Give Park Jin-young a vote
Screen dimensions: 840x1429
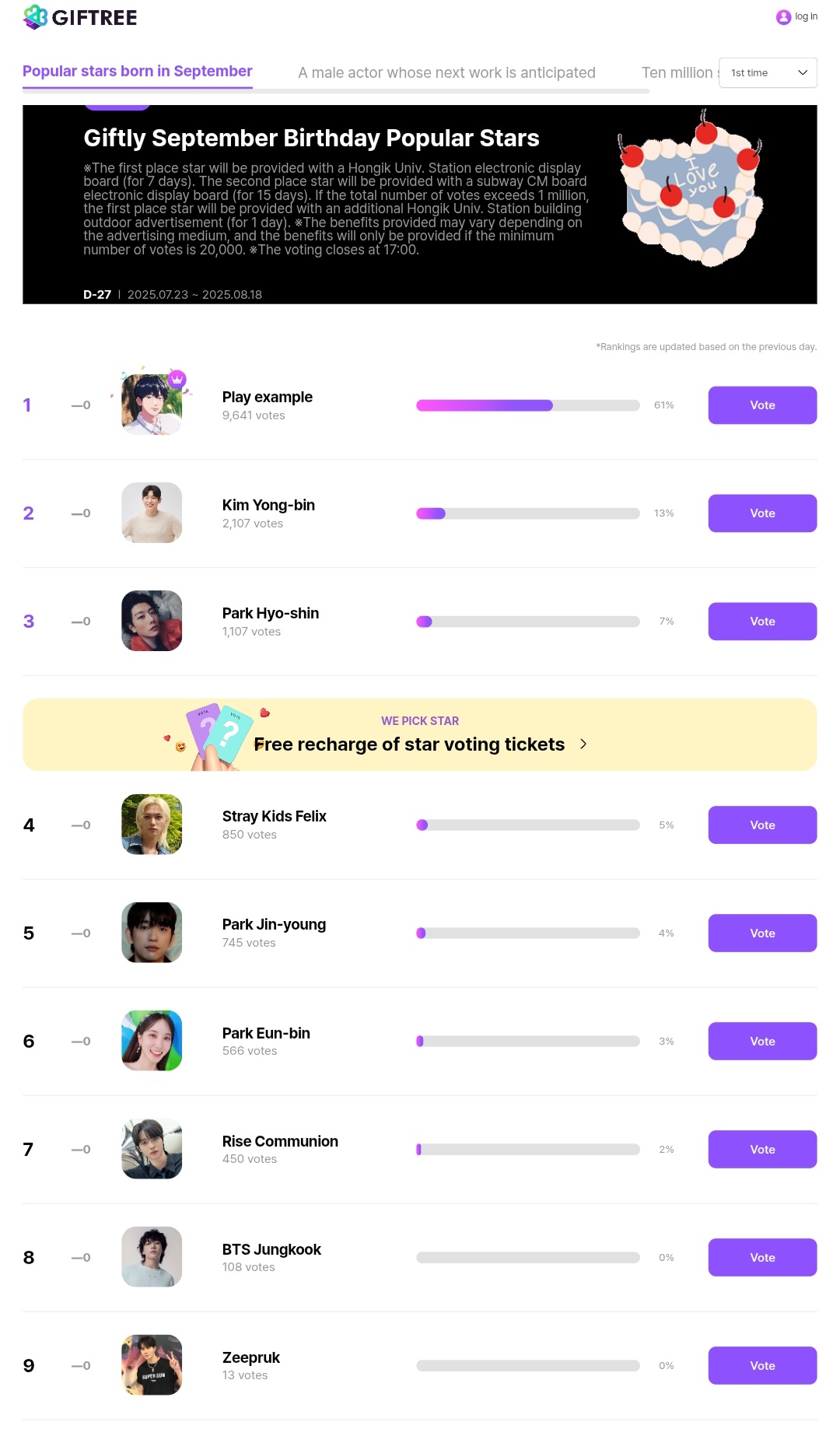762,933
